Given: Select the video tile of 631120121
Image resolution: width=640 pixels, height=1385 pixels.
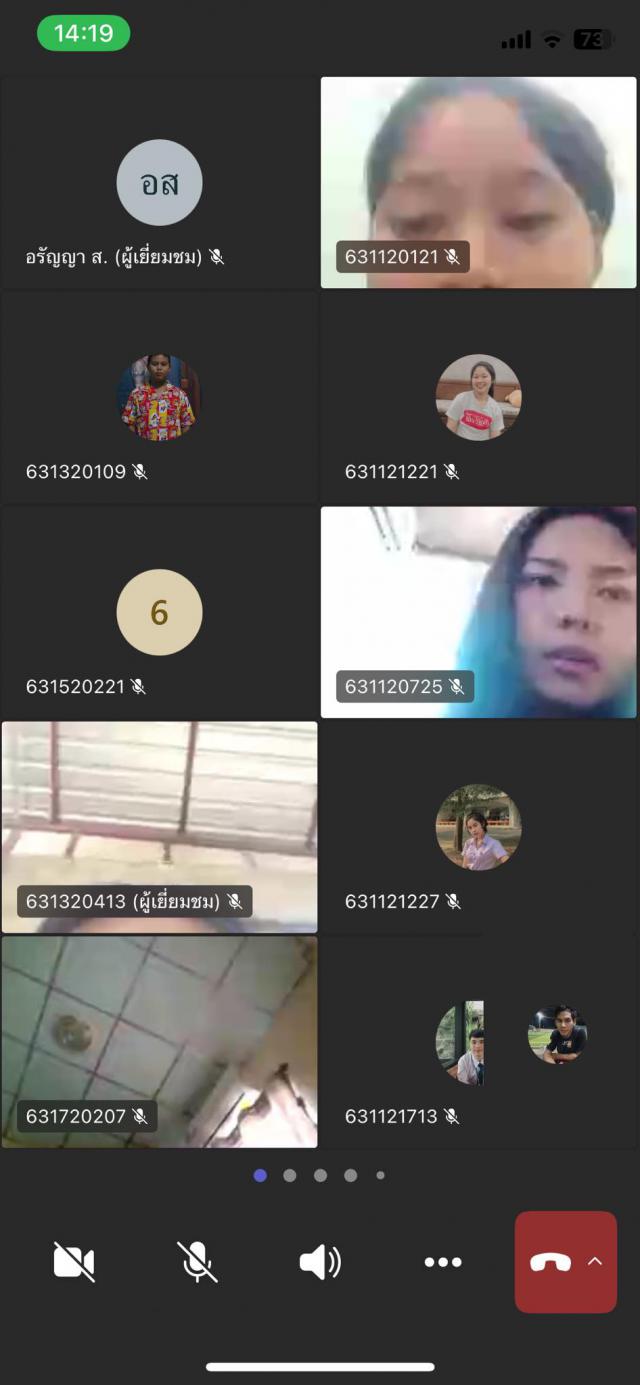Looking at the screenshot, I should pos(478,182).
